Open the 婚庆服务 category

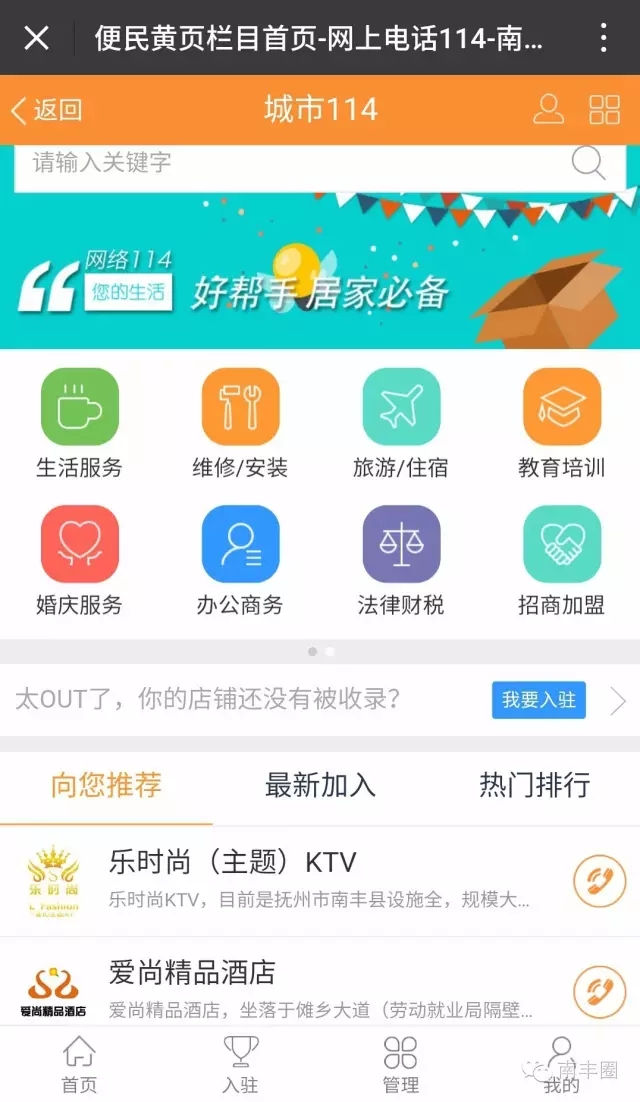tap(79, 561)
